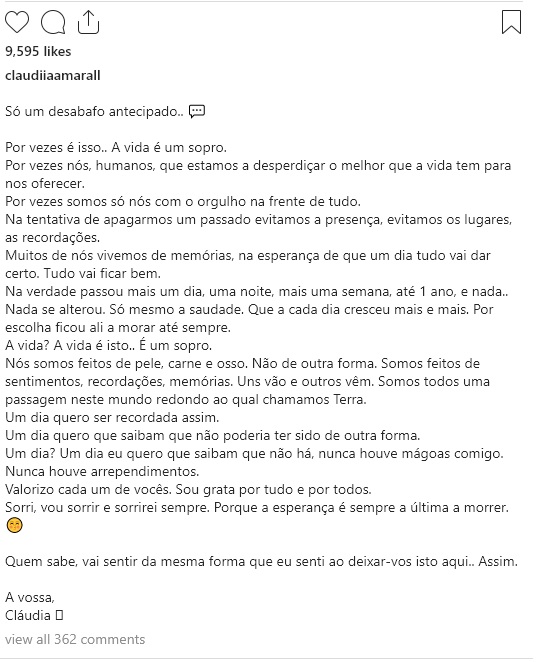View all 362 comments
The height and width of the screenshot is (662, 544).
coord(75,639)
